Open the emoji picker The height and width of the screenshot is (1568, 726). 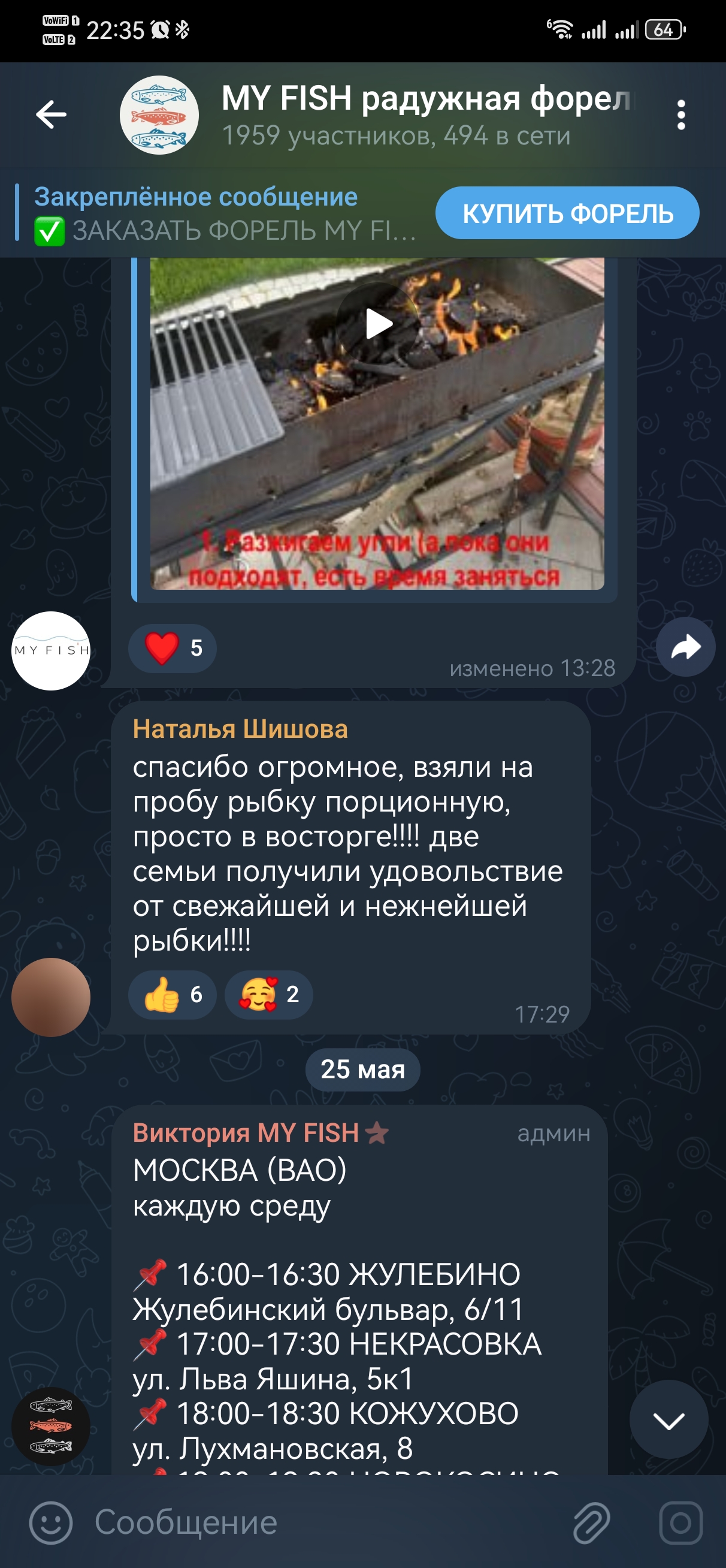tap(51, 1522)
